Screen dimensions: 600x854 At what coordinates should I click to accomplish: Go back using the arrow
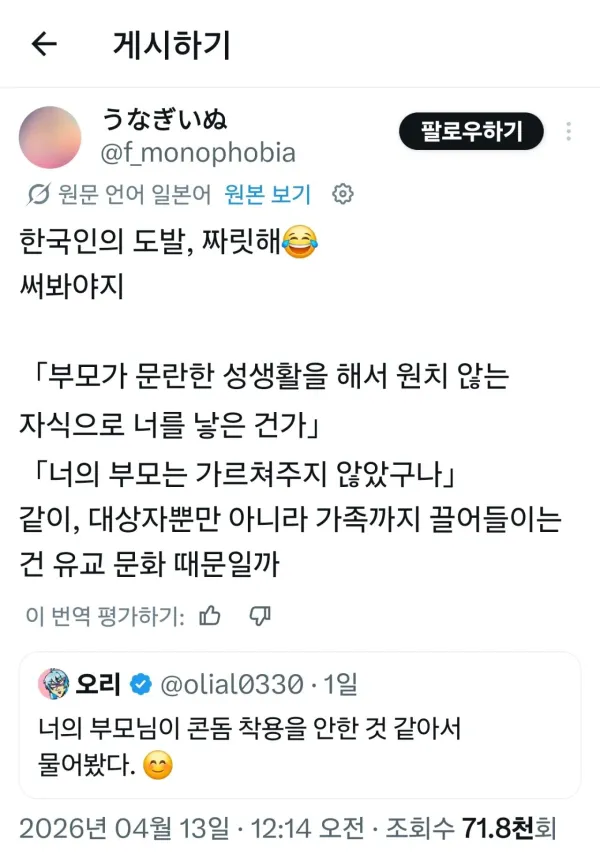coord(44,44)
